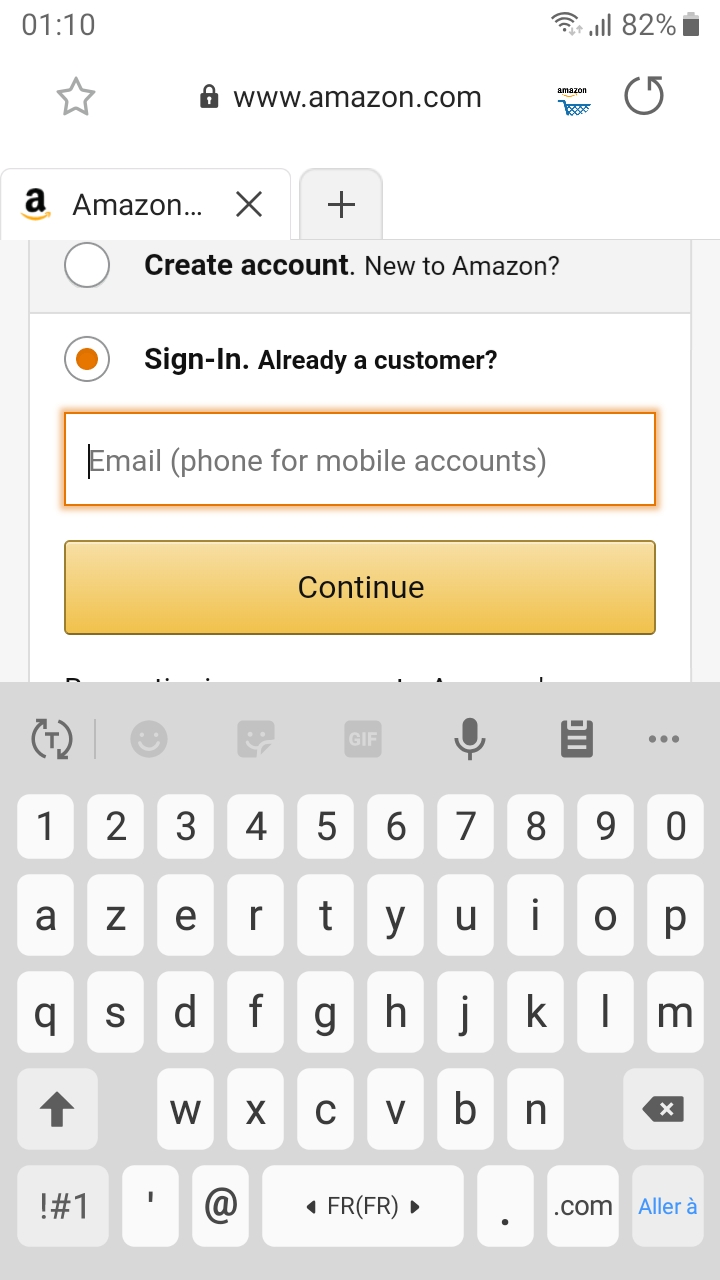Close the Amazon tab
Screen dimensions: 720x1280
(248, 205)
